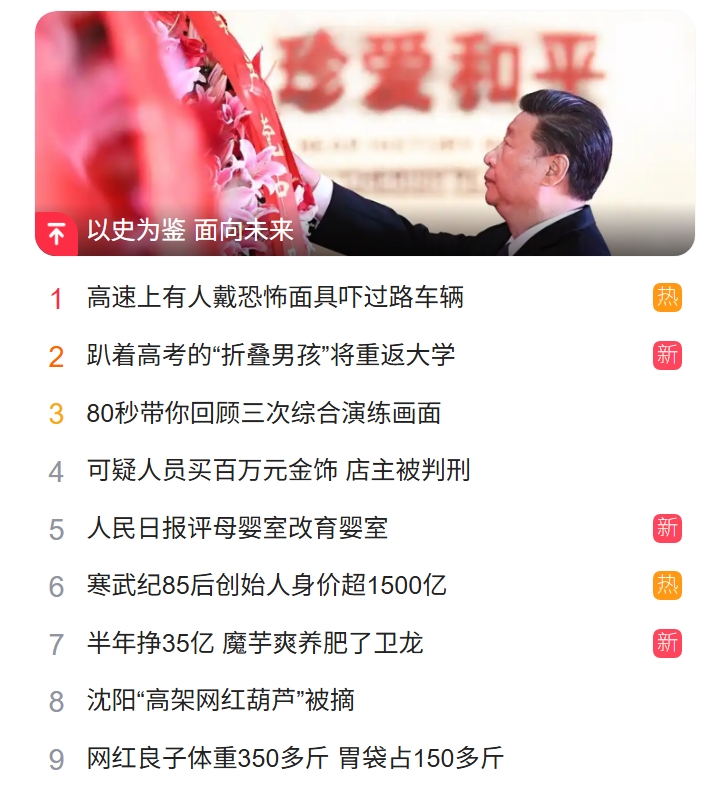Open 寒武纪85后创始人身价超1500亿
Viewport: 724px width, 794px height.
coord(266,586)
